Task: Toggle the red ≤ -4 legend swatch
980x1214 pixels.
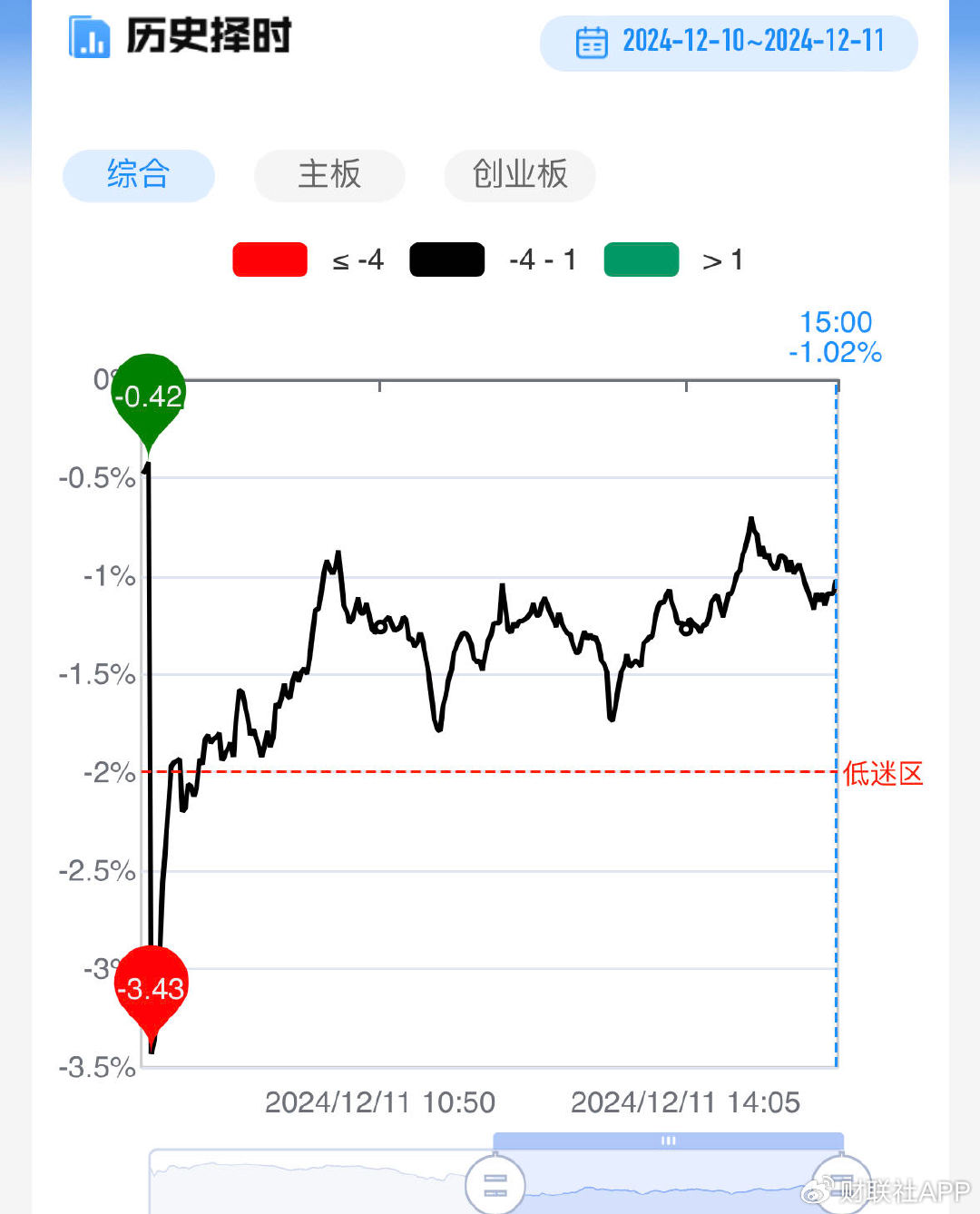Action: (x=269, y=259)
